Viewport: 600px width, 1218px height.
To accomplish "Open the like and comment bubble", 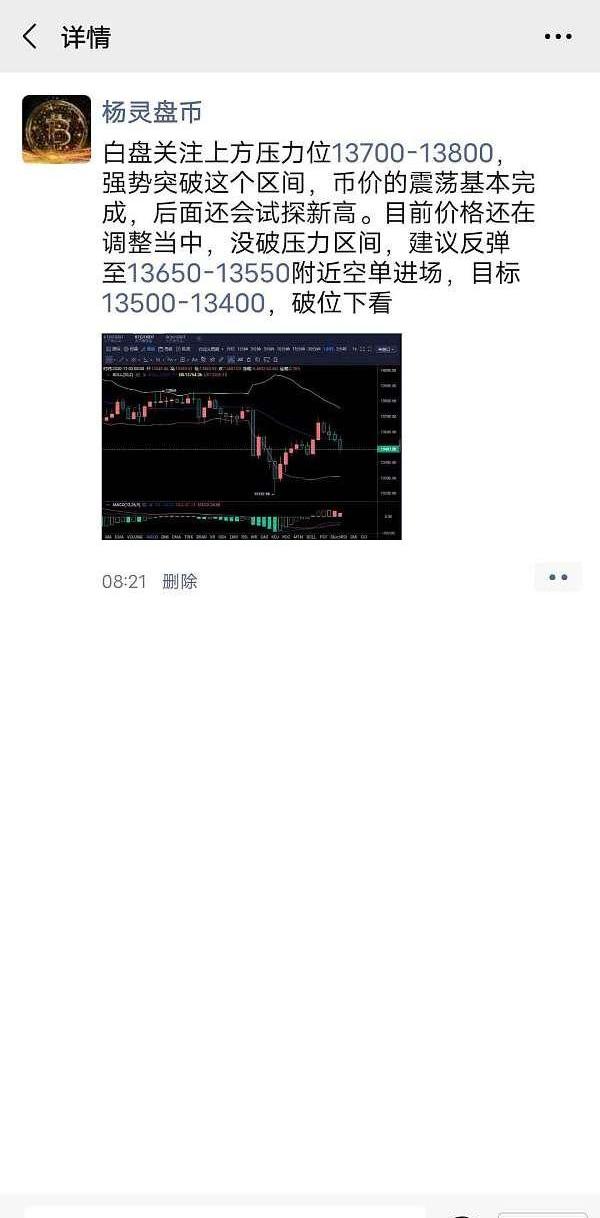I will [558, 578].
